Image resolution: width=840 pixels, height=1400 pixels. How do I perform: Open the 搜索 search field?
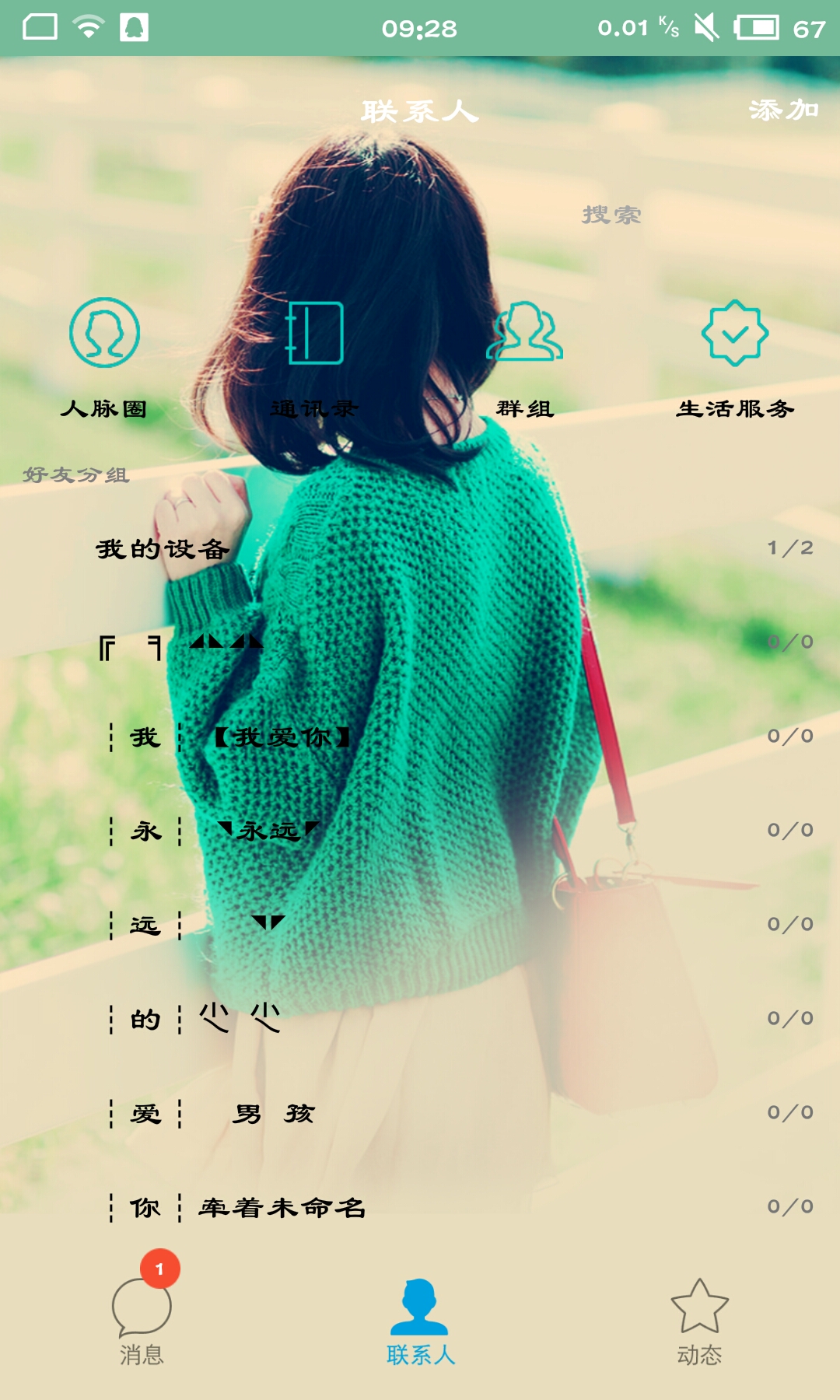(420, 215)
